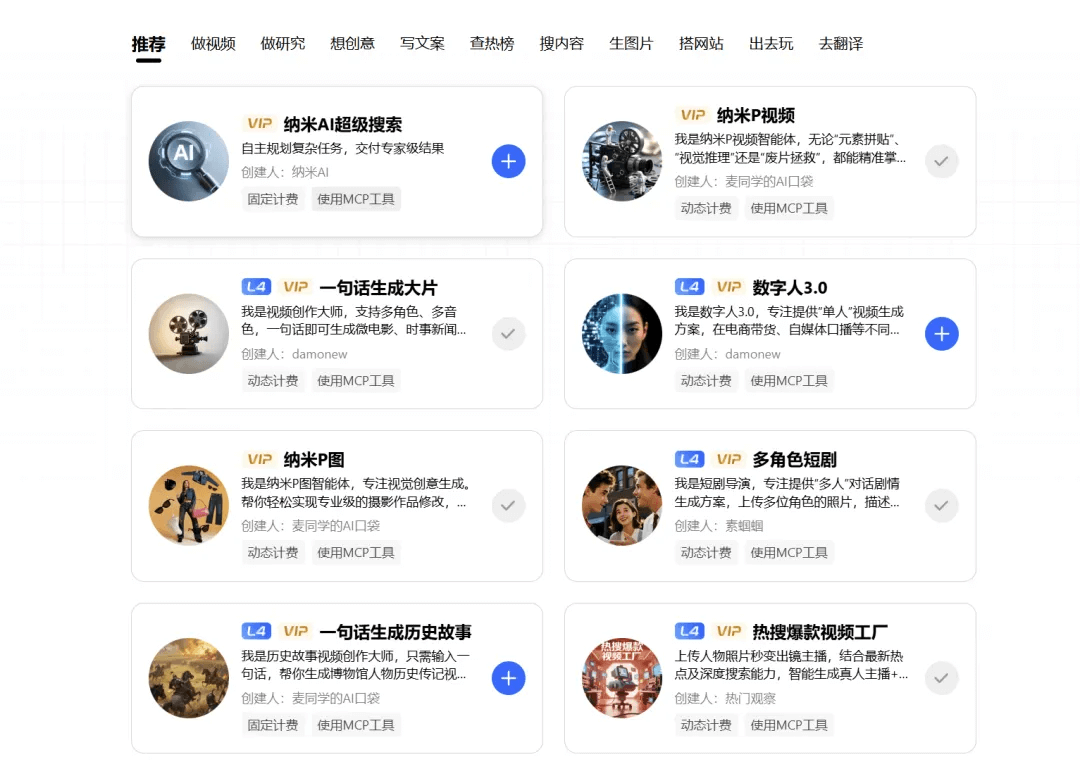Select the 写文案 tab
1080x769 pixels.
[422, 44]
